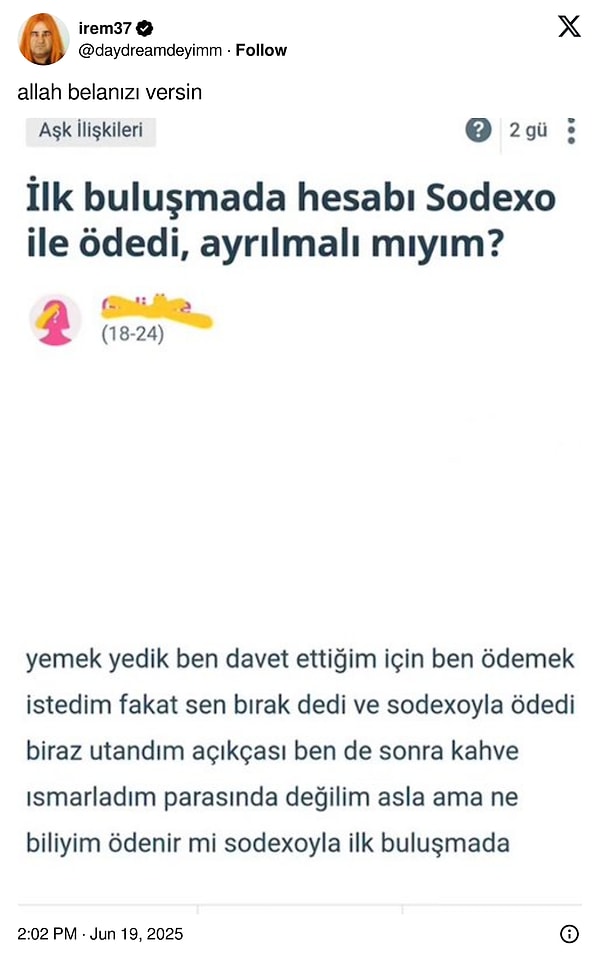Open irem37's profile avatar
Viewport: 600px width, 964px height.
click(x=42, y=39)
